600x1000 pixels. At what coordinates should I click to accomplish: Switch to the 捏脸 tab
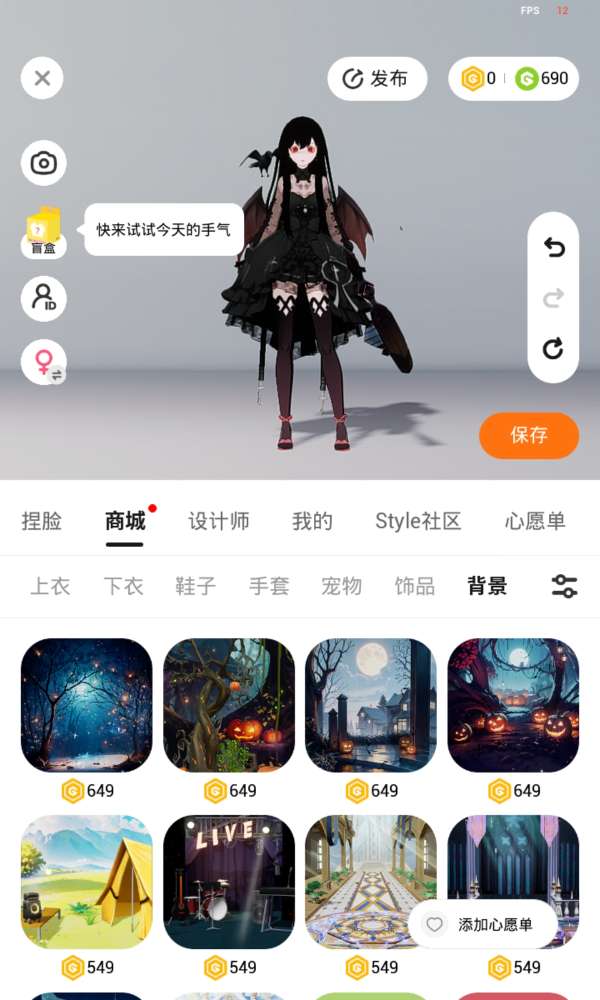42,521
